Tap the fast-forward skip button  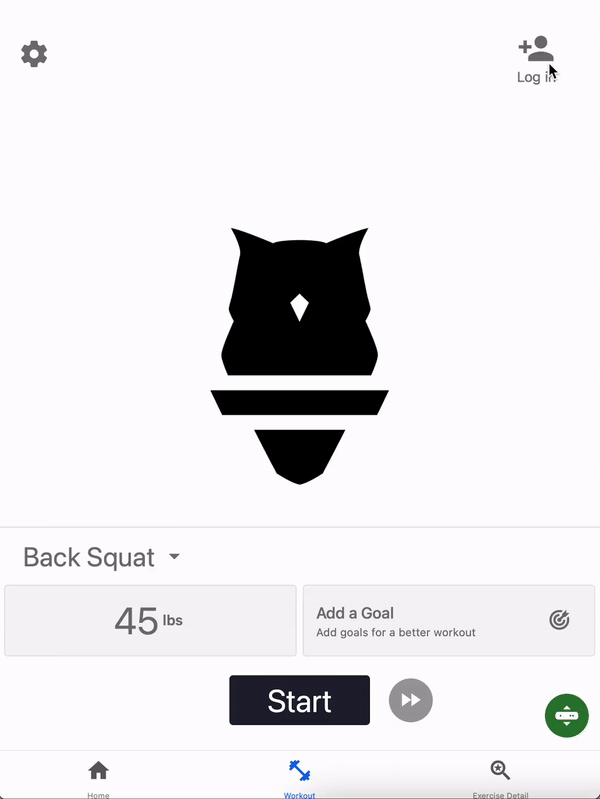coord(410,700)
